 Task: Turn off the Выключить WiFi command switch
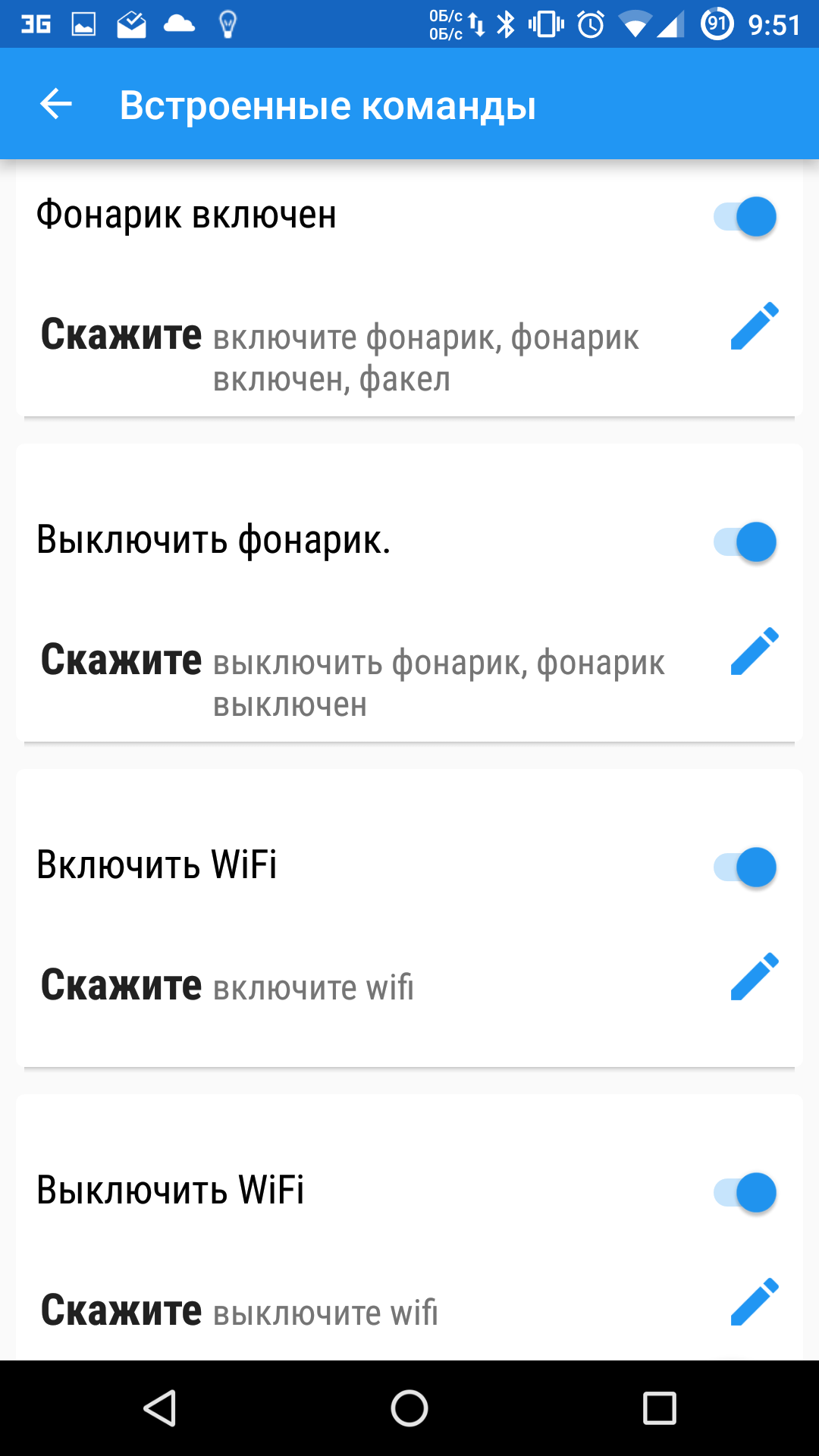[745, 1193]
